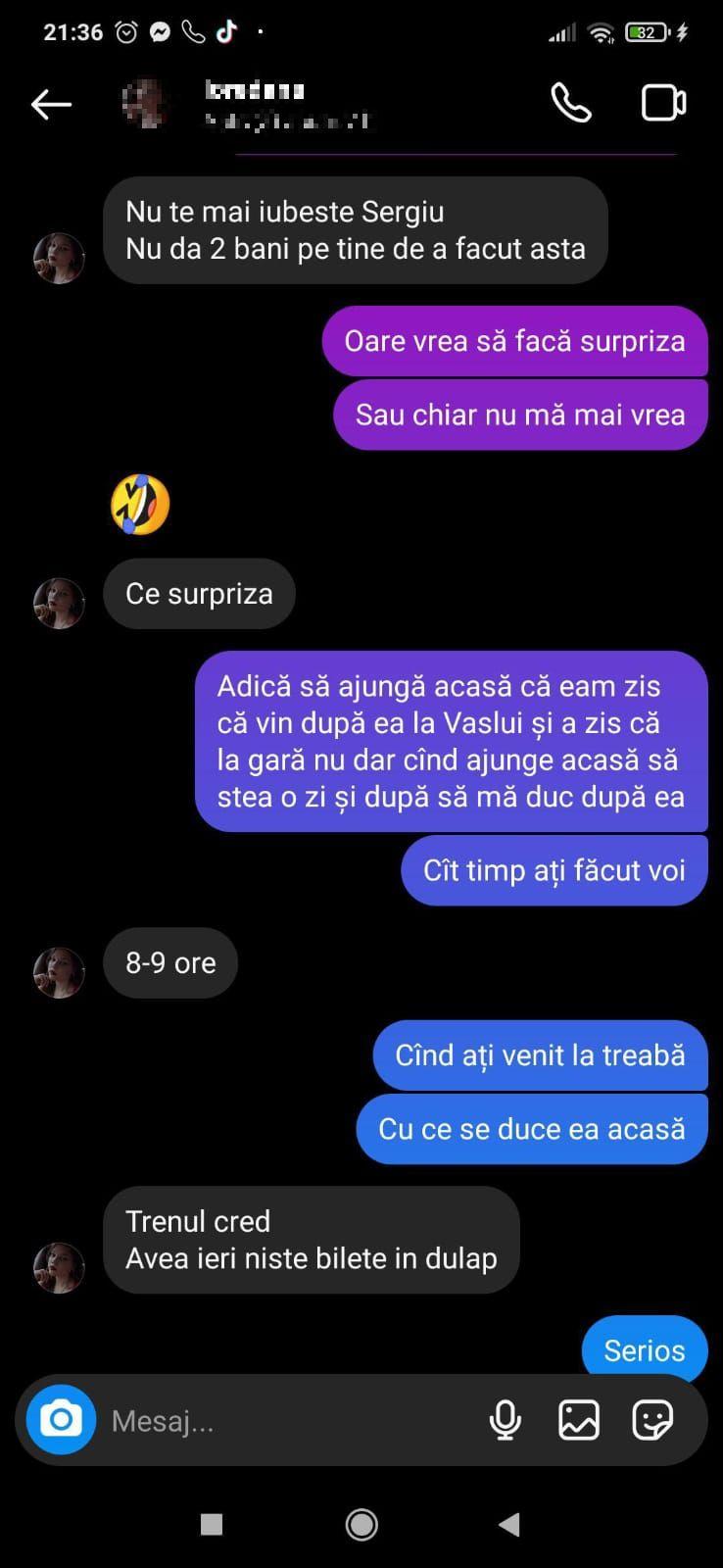Start a voice call with the contact

(571, 102)
